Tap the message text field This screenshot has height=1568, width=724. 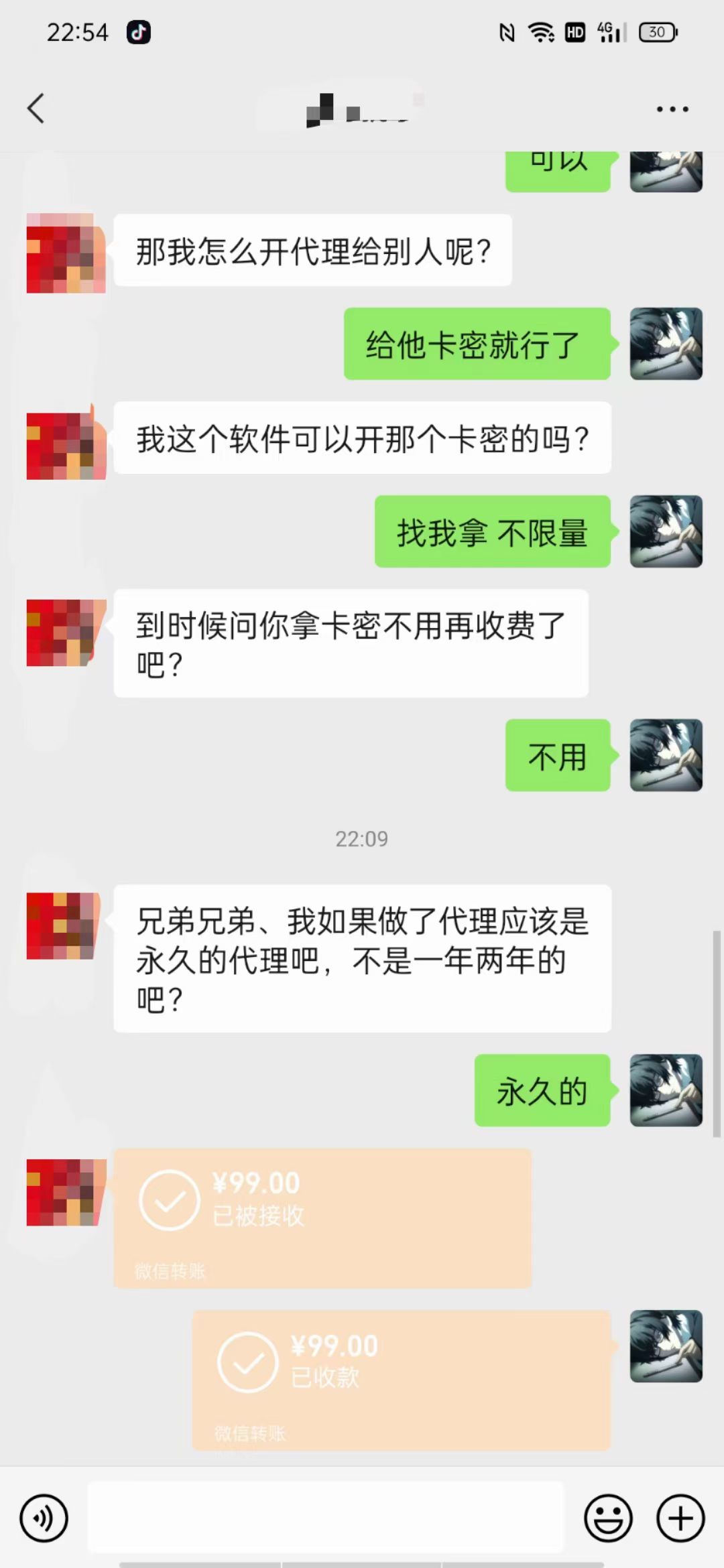(326, 1518)
